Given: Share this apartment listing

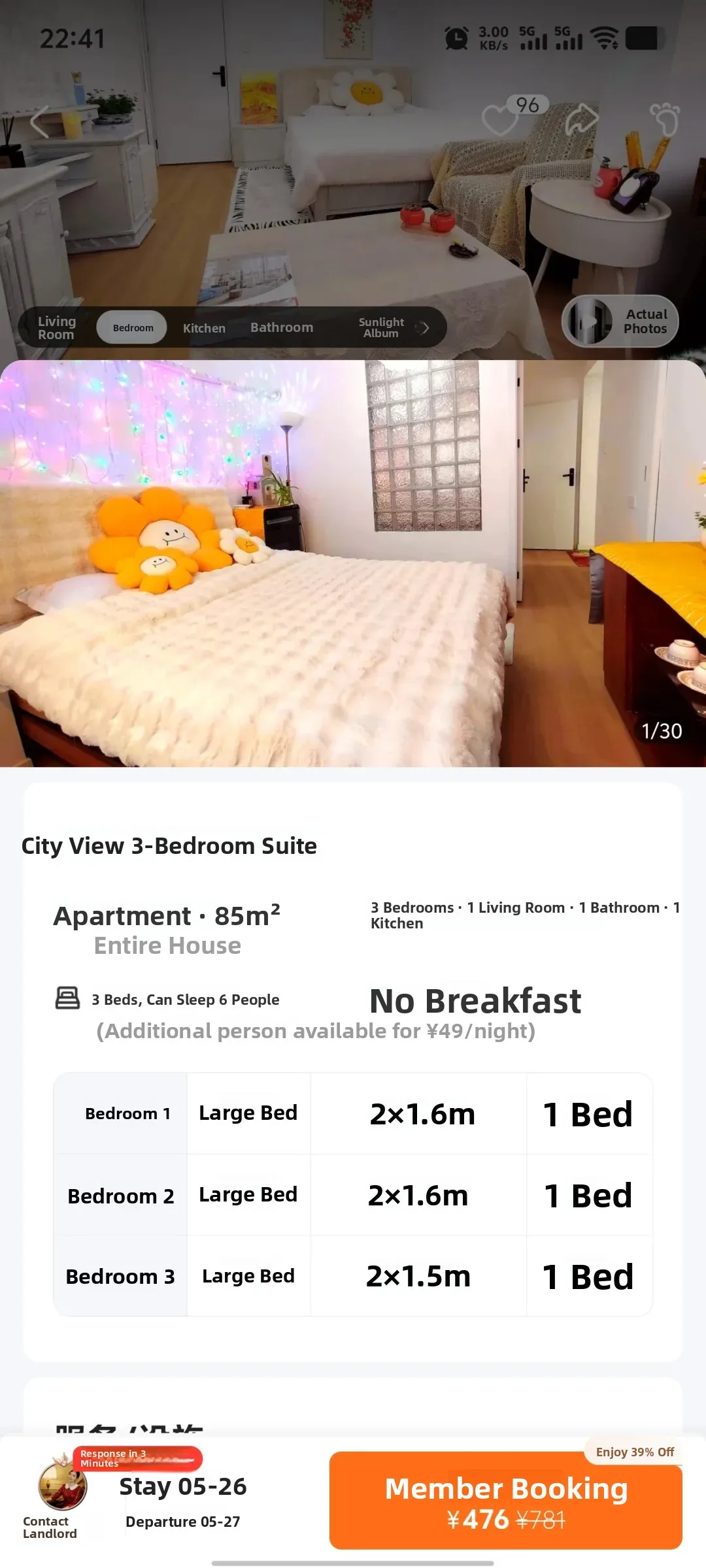Looking at the screenshot, I should tap(581, 120).
